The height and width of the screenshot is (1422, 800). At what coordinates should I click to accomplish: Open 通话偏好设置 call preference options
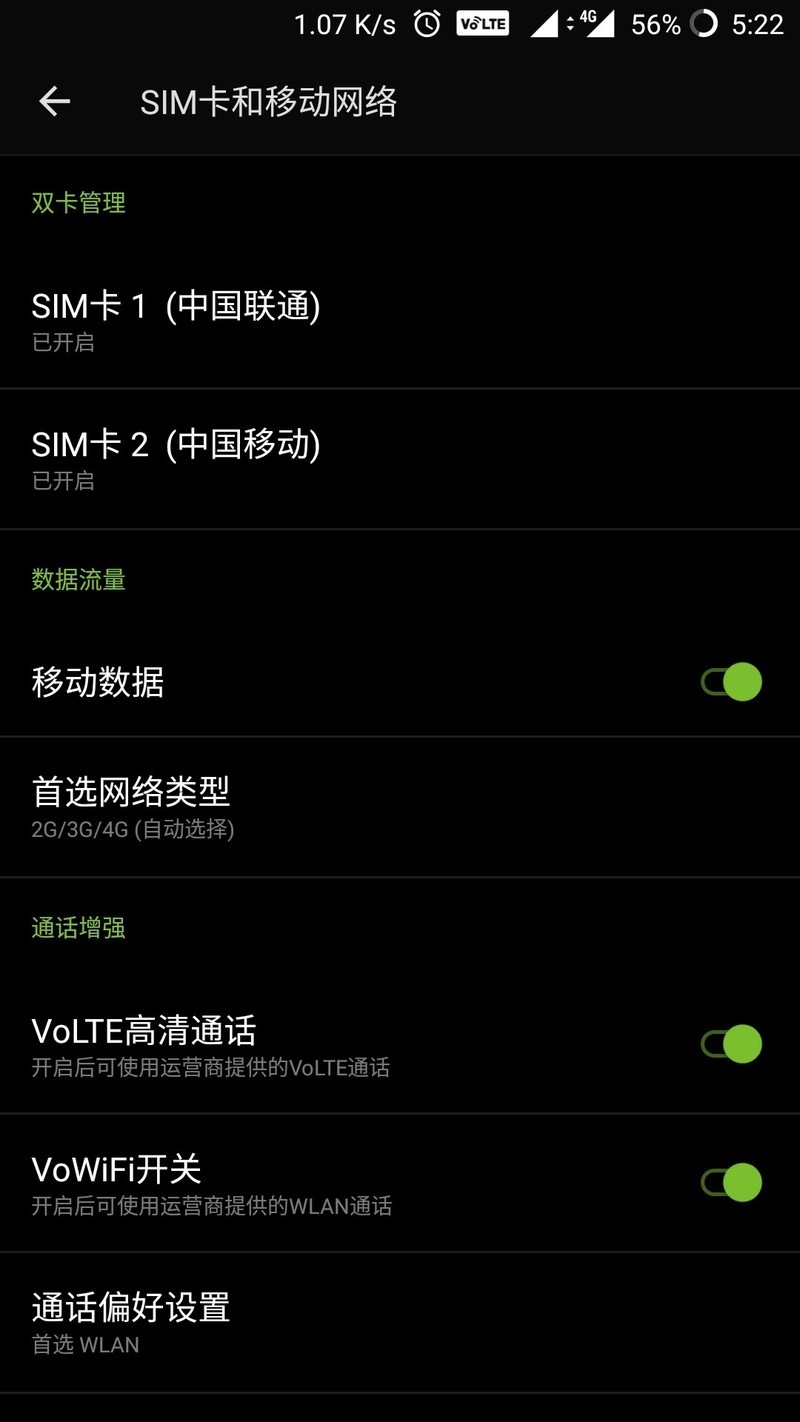click(400, 1320)
